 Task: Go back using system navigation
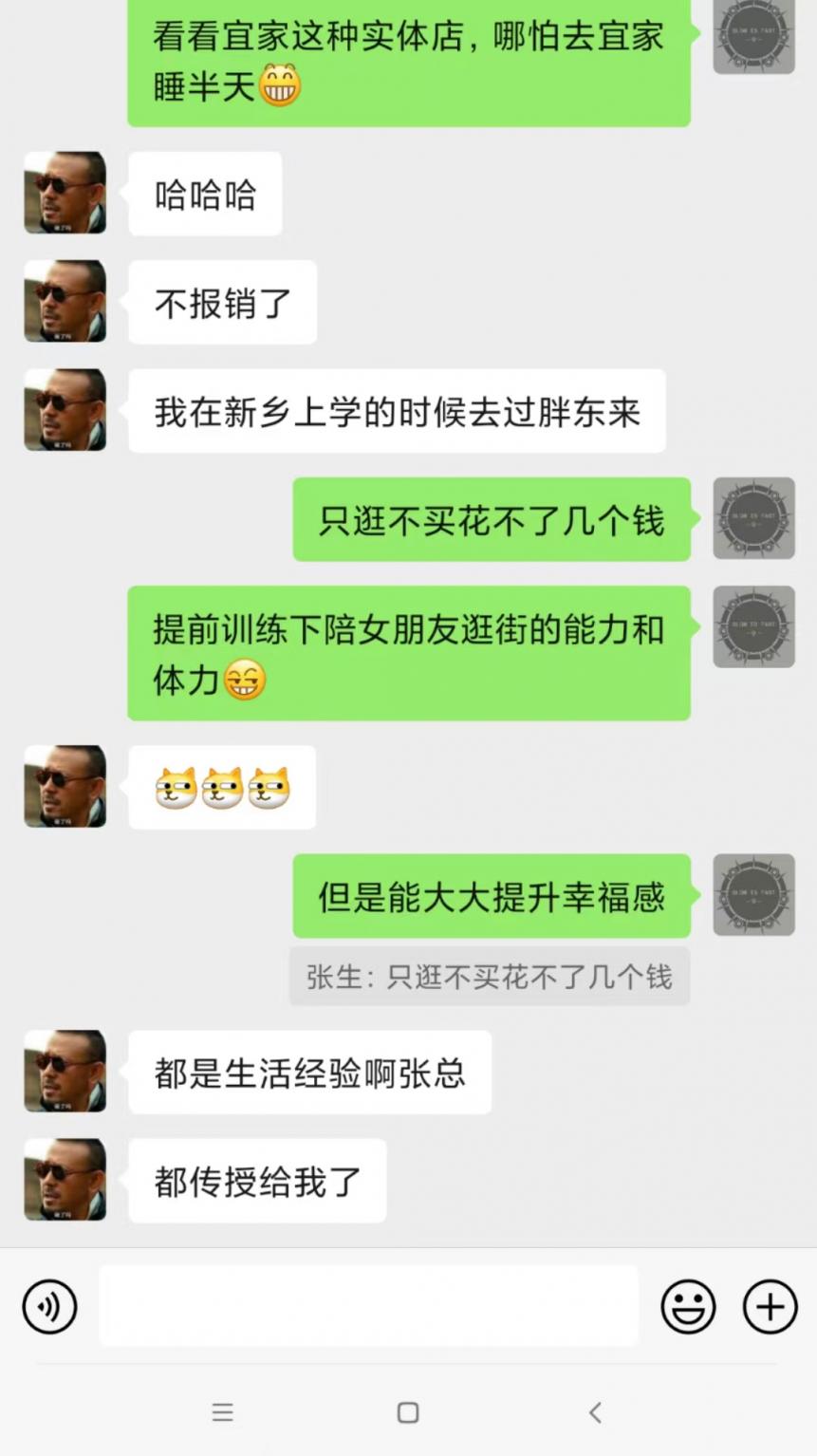coord(596,1412)
